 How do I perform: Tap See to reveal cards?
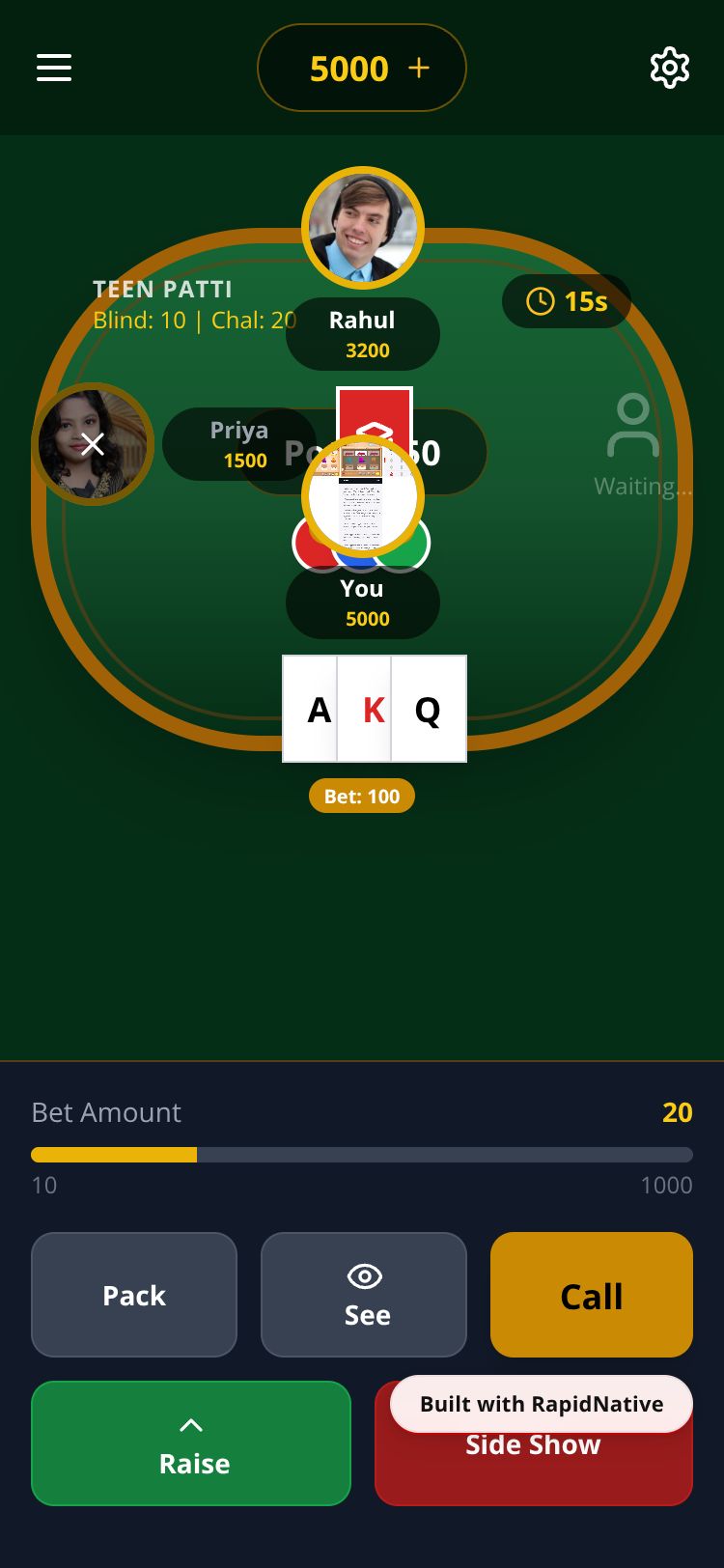[364, 1295]
